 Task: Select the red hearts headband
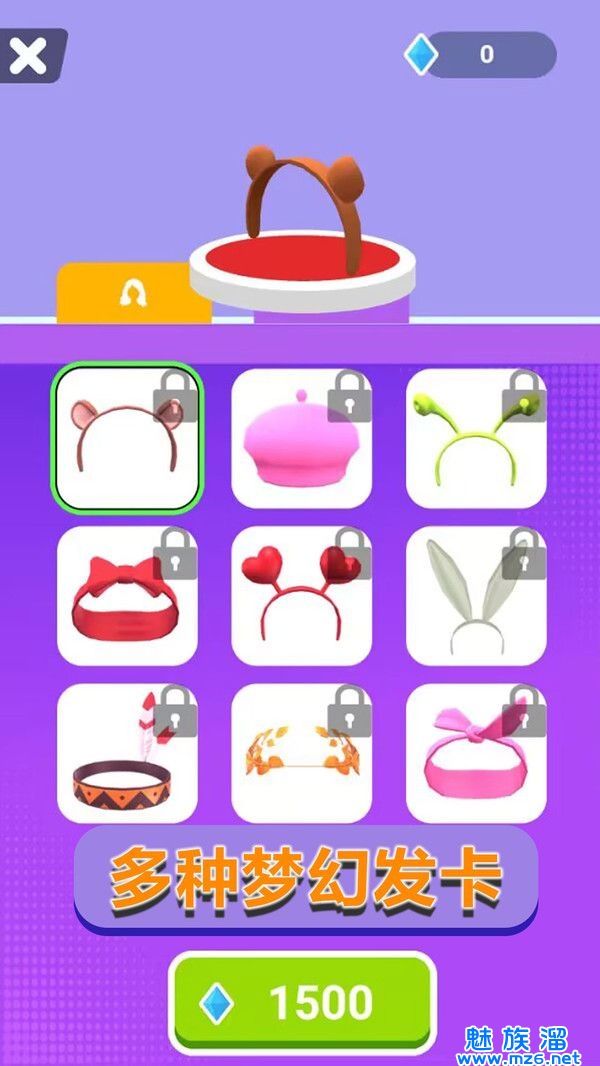[301, 596]
